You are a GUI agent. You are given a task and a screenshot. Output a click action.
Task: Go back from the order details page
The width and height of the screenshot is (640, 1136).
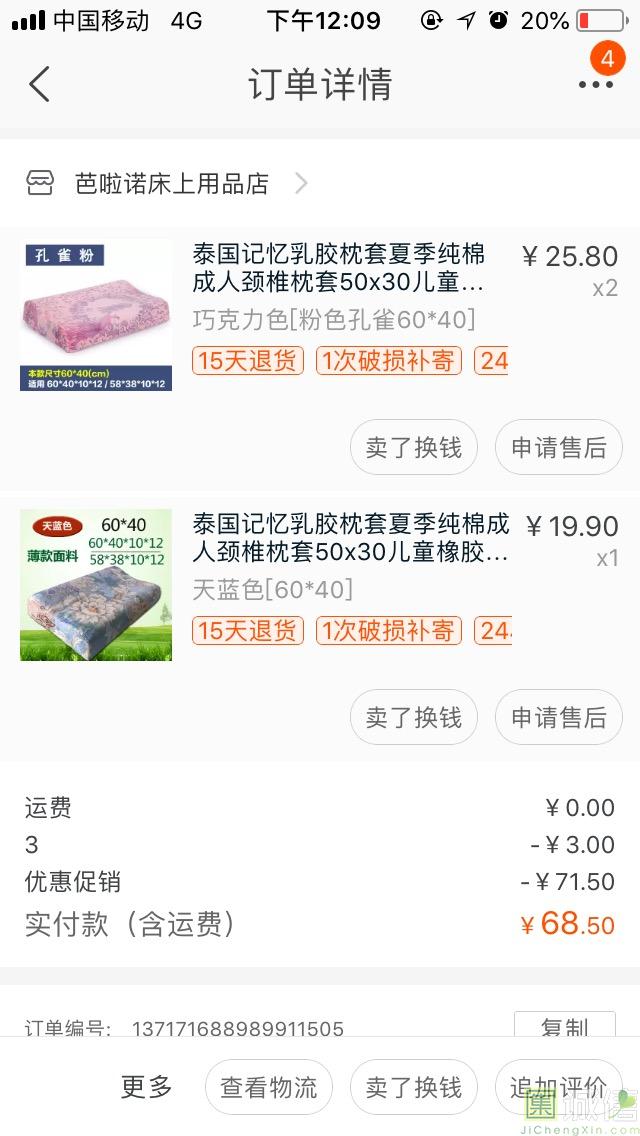click(x=39, y=84)
